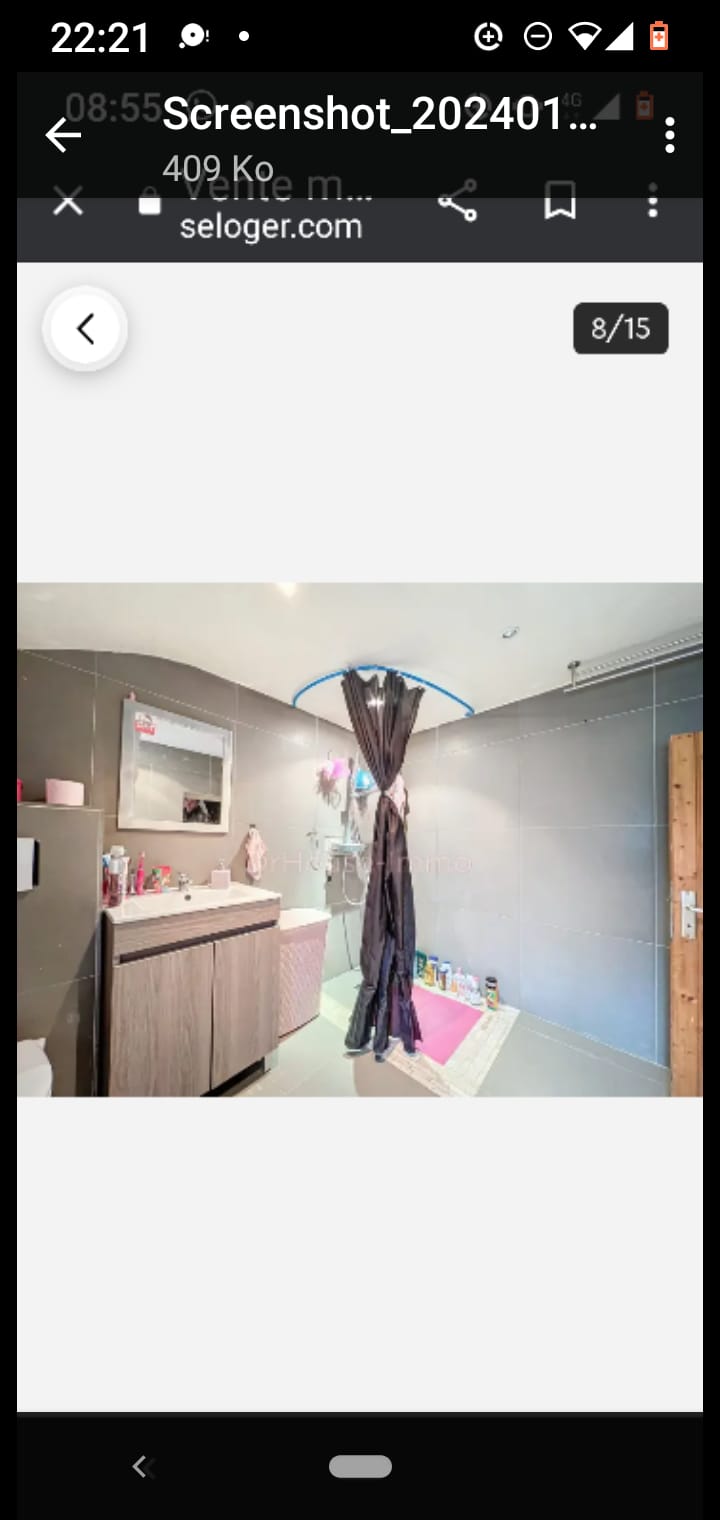The image size is (720, 1520).
Task: Open the overflow menu next to the Screenshot_202401 title
Action: pos(669,135)
